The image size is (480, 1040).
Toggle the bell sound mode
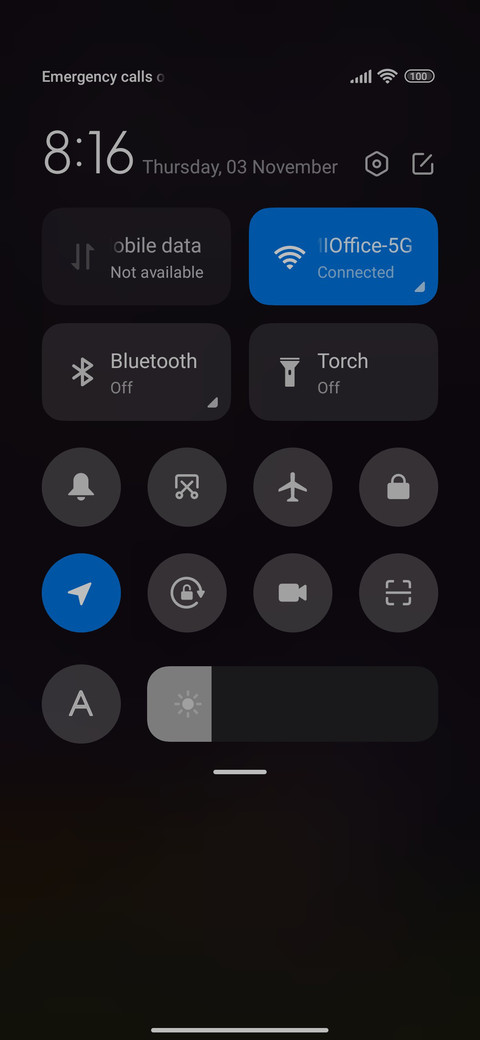click(x=81, y=487)
